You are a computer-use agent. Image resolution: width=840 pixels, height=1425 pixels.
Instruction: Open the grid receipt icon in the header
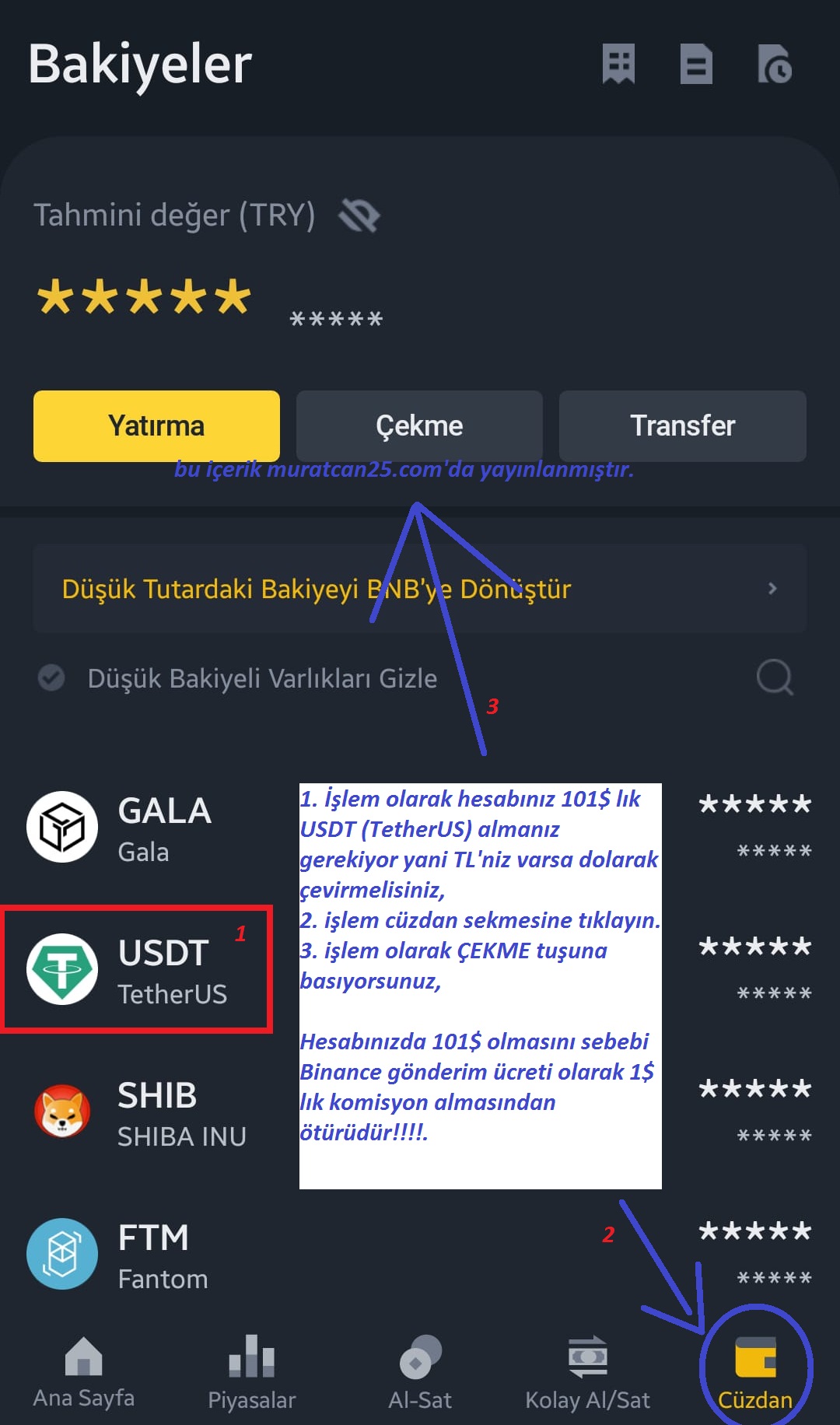(618, 64)
